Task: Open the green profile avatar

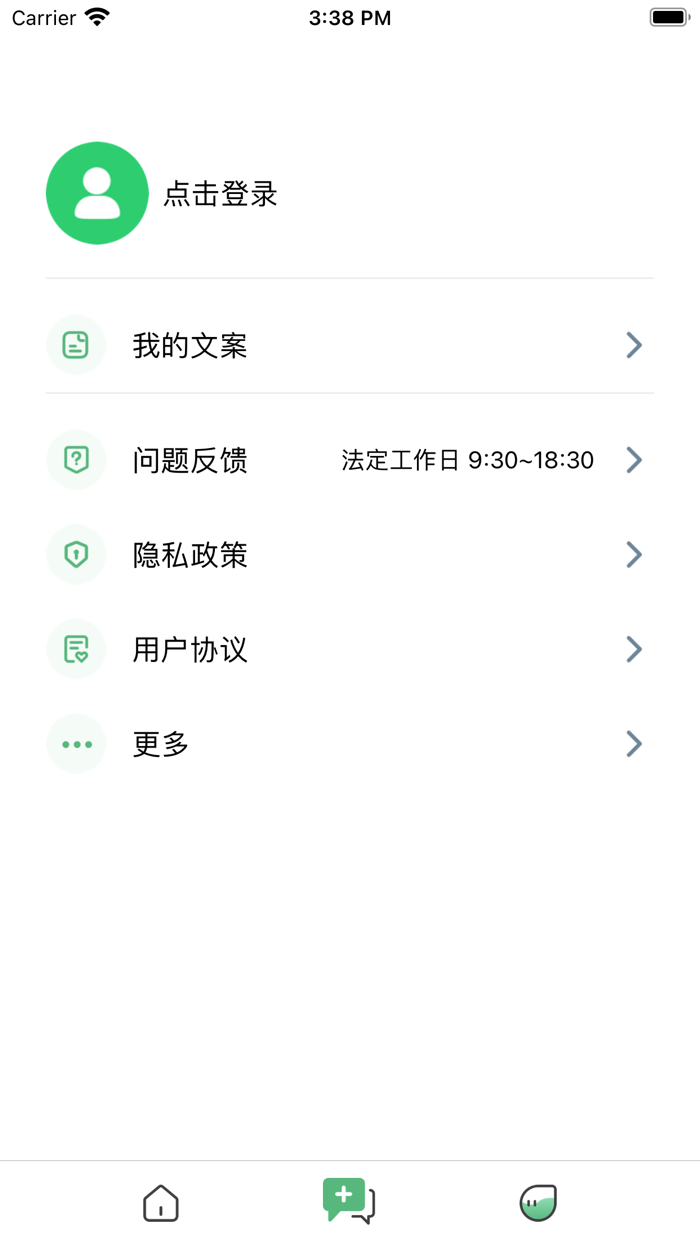Action: (x=97, y=193)
